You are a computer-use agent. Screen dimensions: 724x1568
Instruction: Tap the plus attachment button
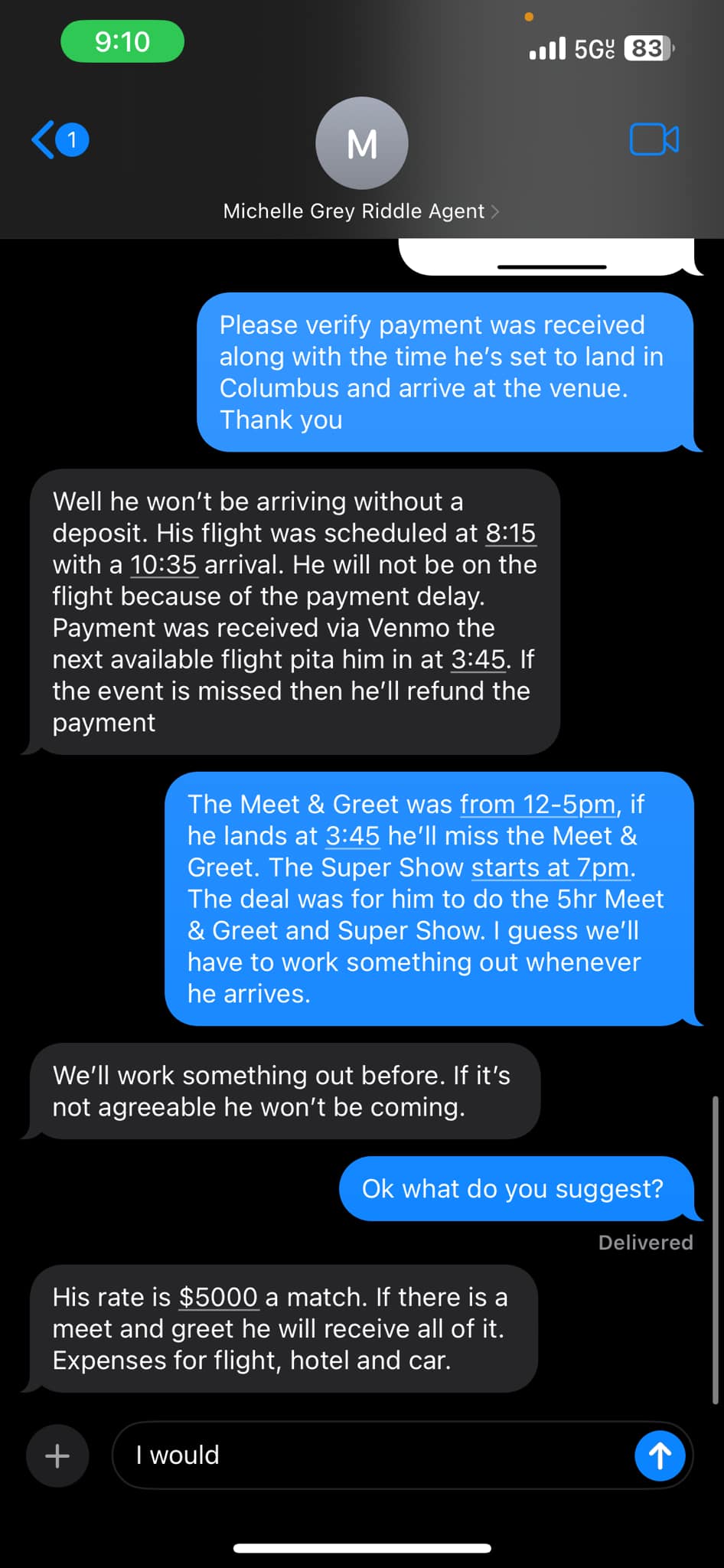(x=57, y=1455)
